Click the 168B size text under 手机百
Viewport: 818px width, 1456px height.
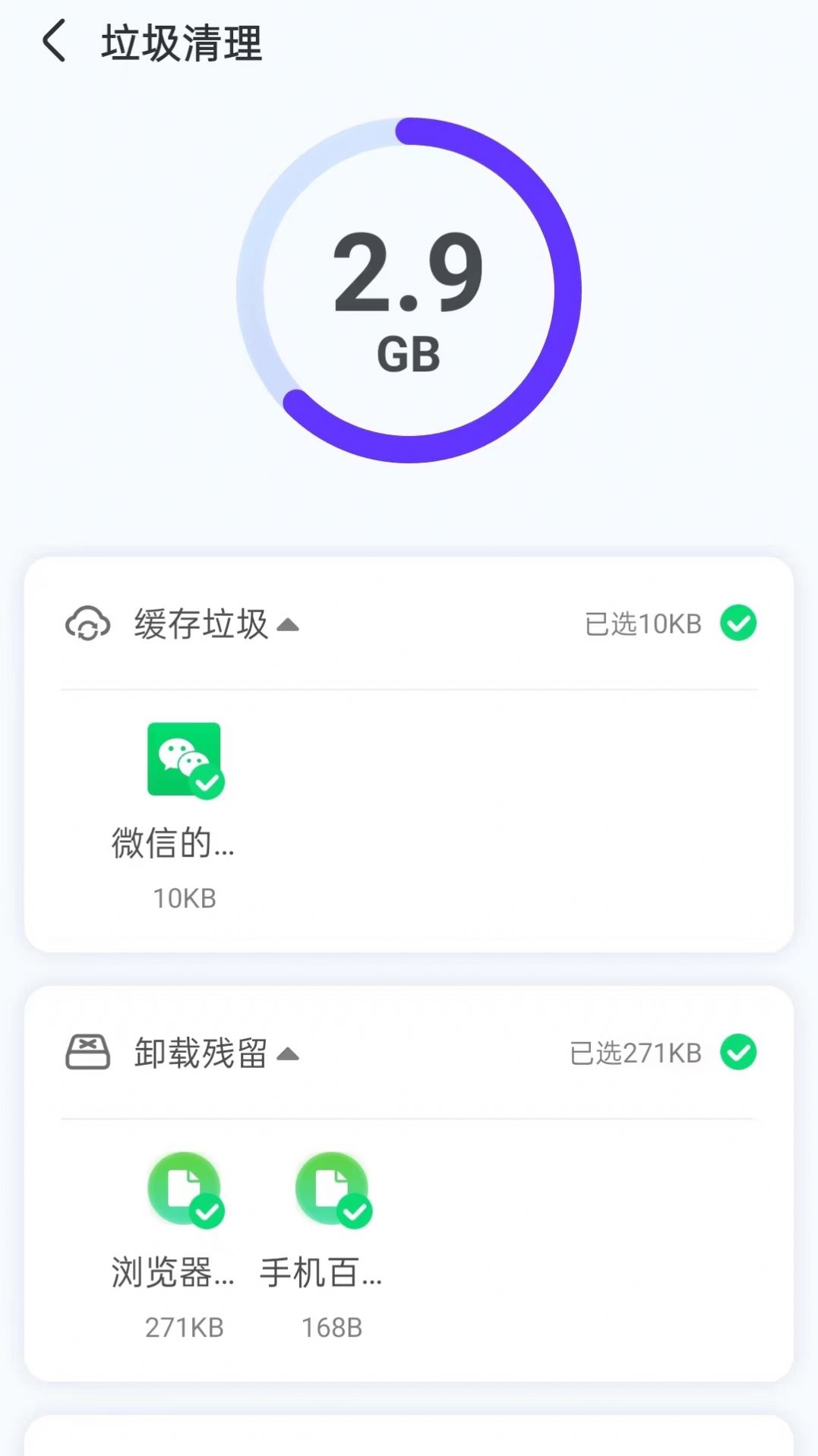pos(333,1327)
